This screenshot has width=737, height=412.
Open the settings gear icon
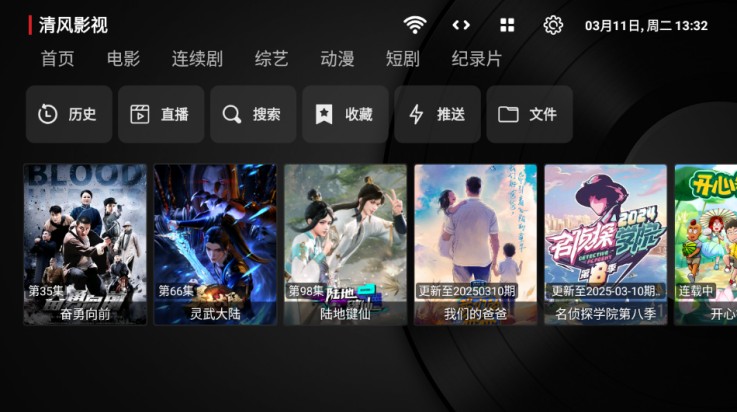click(x=553, y=25)
